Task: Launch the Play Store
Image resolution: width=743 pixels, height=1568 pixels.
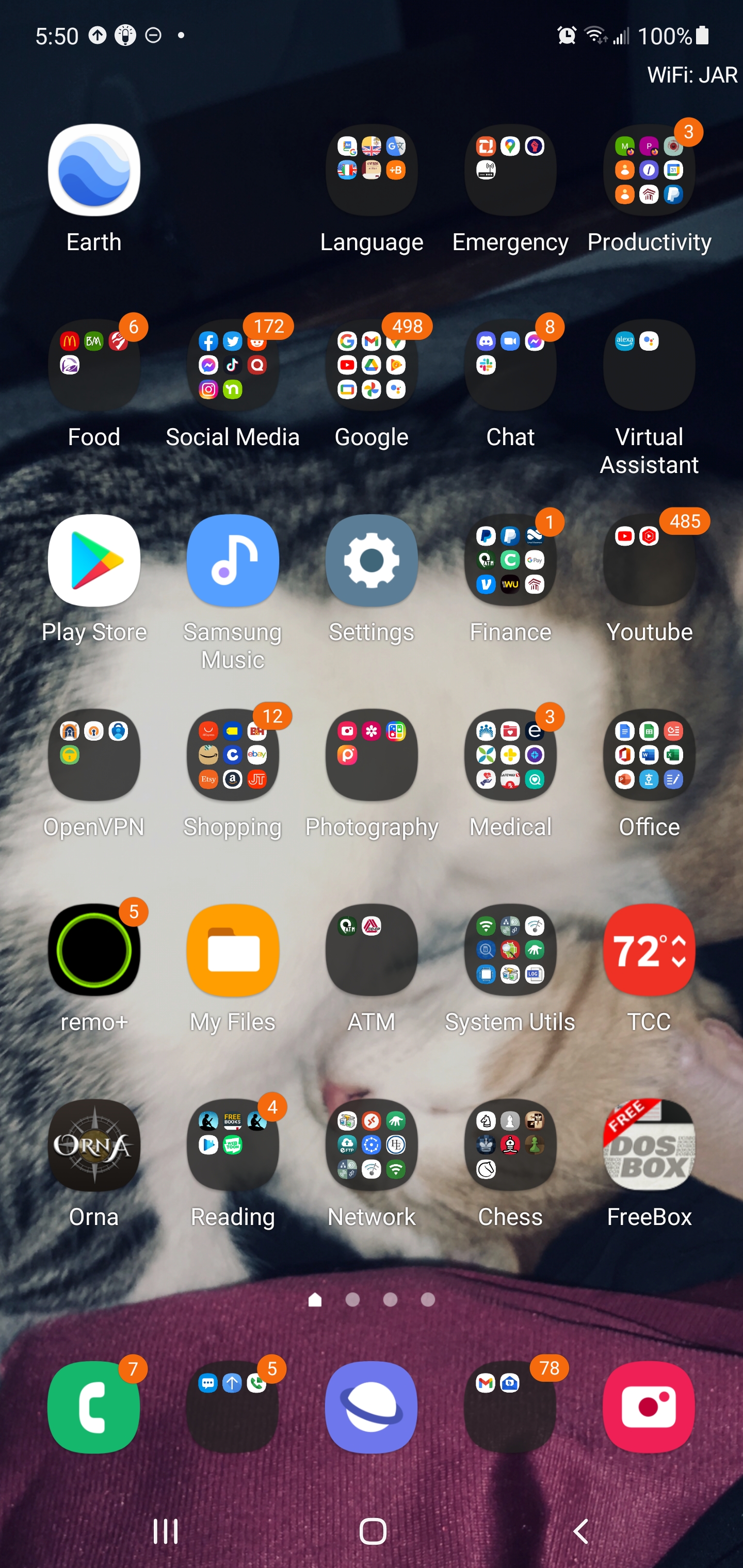Action: 94,560
